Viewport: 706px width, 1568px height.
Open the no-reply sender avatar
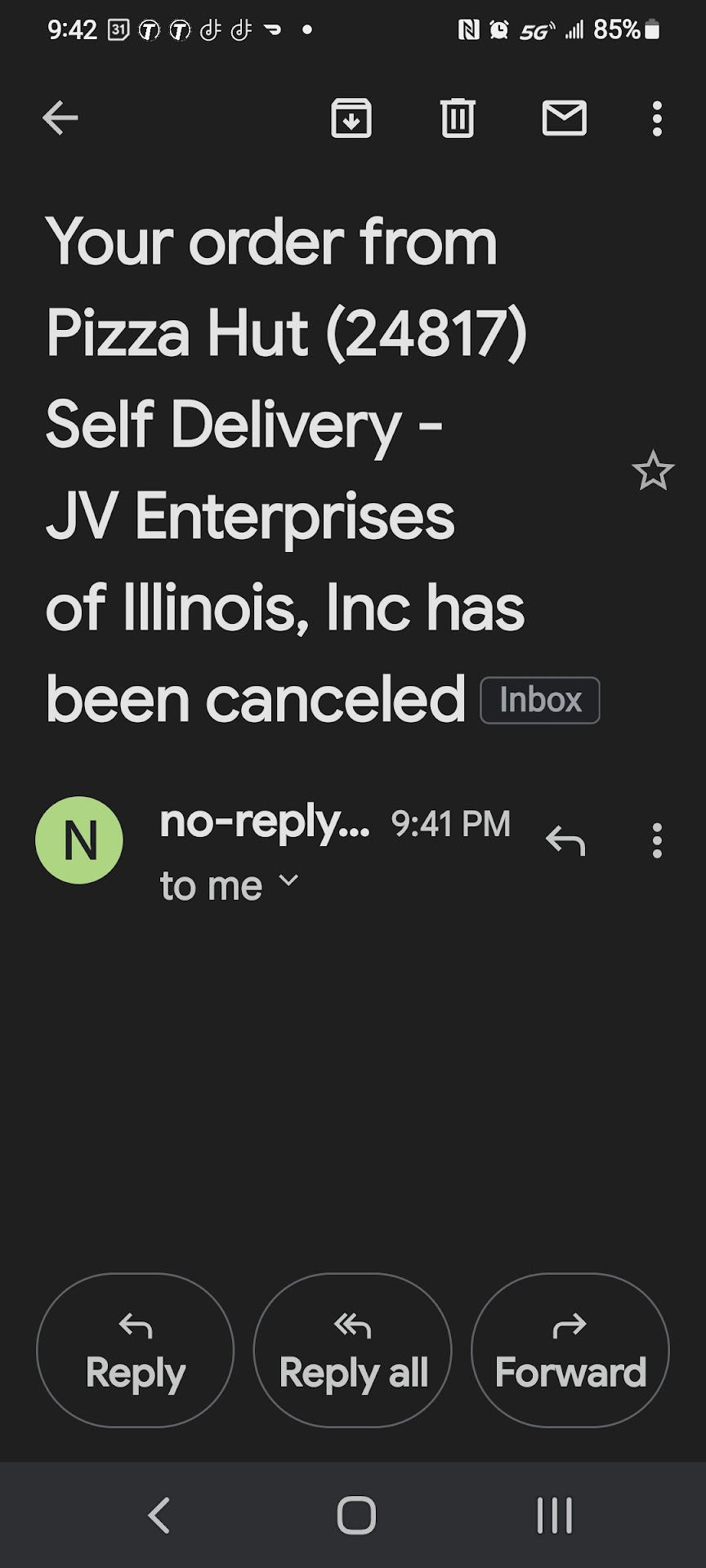click(x=79, y=840)
